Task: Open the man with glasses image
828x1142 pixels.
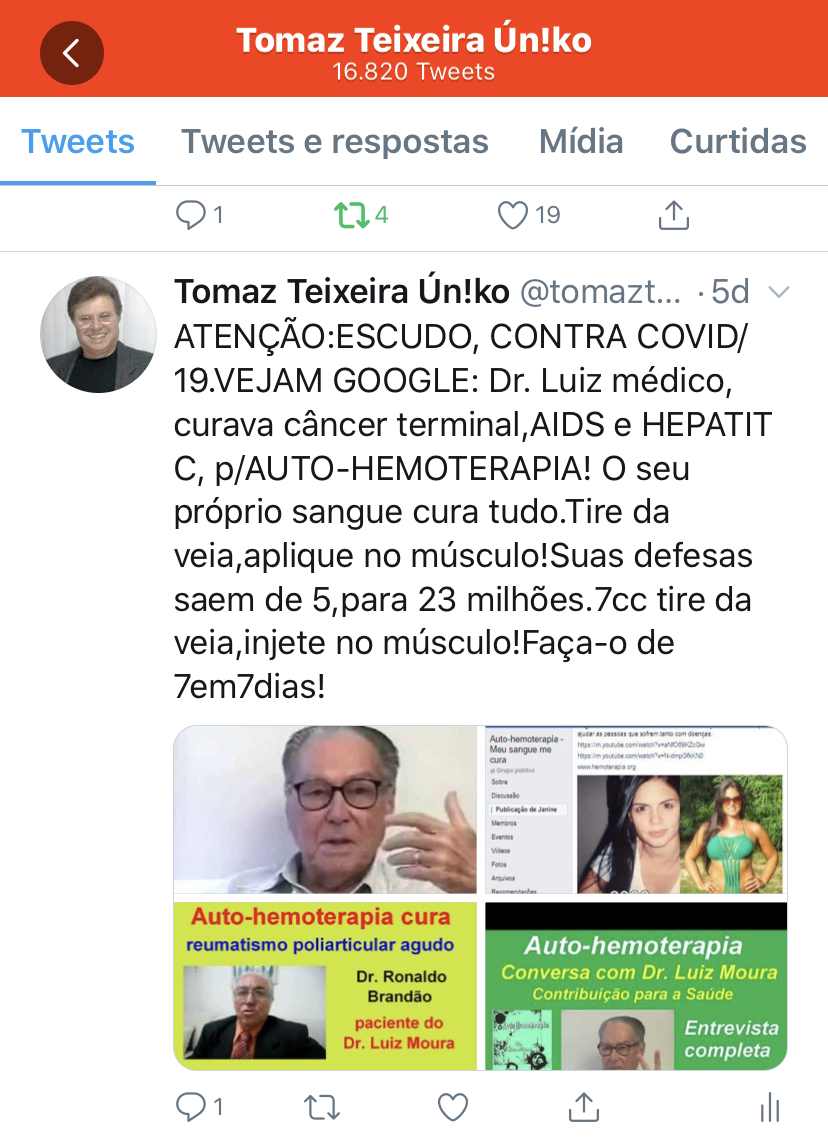Action: [326, 809]
